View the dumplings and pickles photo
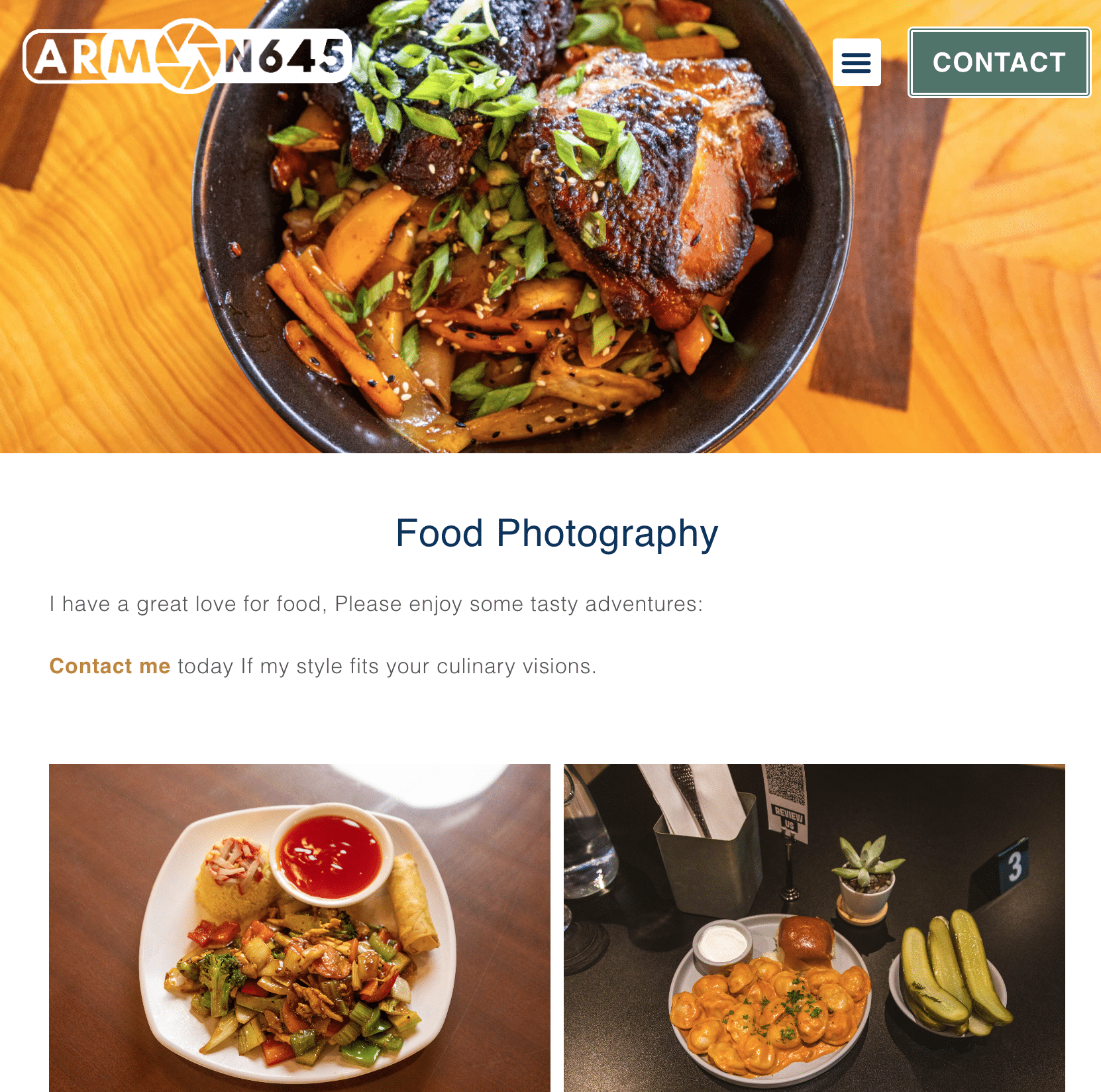The width and height of the screenshot is (1101, 1092). pos(814,928)
